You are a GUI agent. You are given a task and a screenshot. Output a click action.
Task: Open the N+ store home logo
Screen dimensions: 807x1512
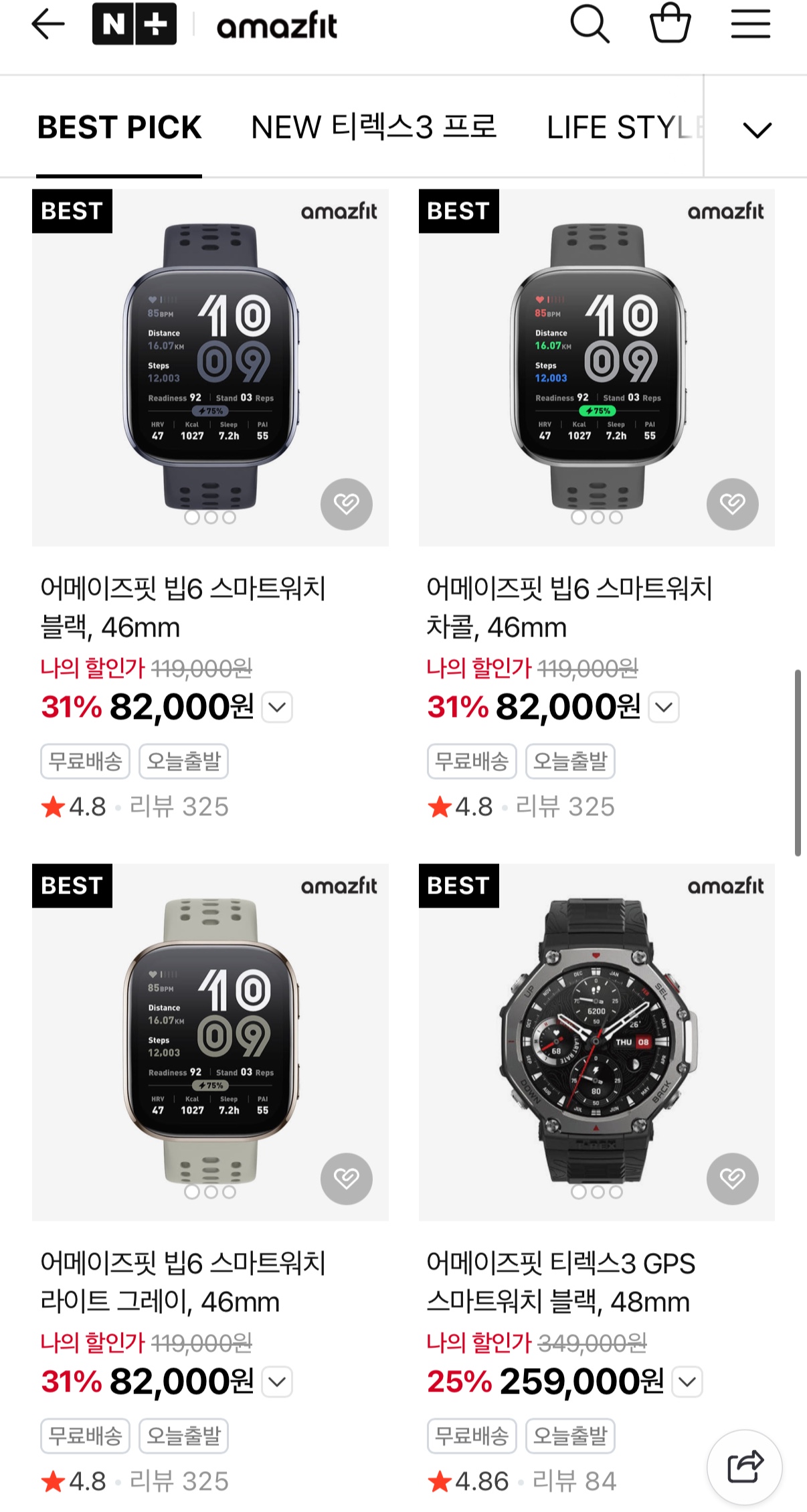point(134,25)
